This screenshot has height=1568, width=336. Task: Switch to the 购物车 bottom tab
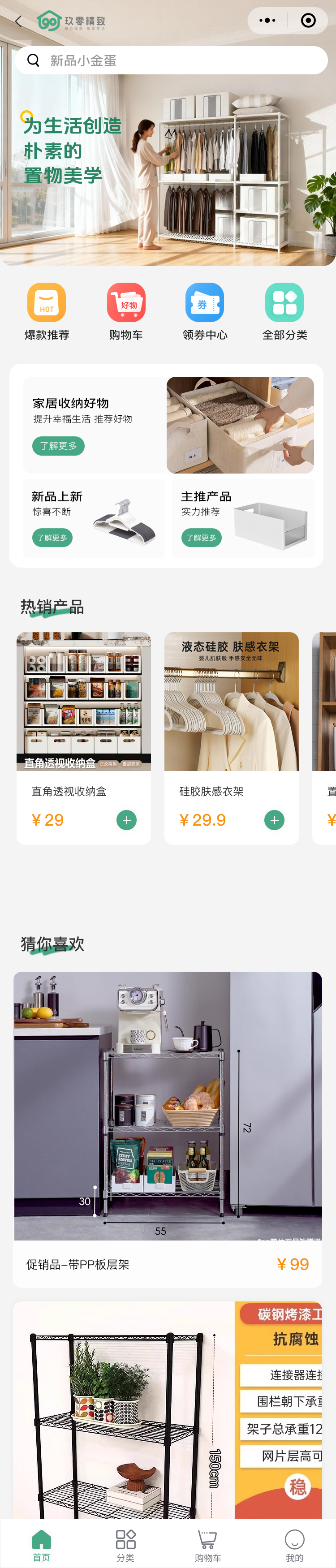(x=207, y=1545)
